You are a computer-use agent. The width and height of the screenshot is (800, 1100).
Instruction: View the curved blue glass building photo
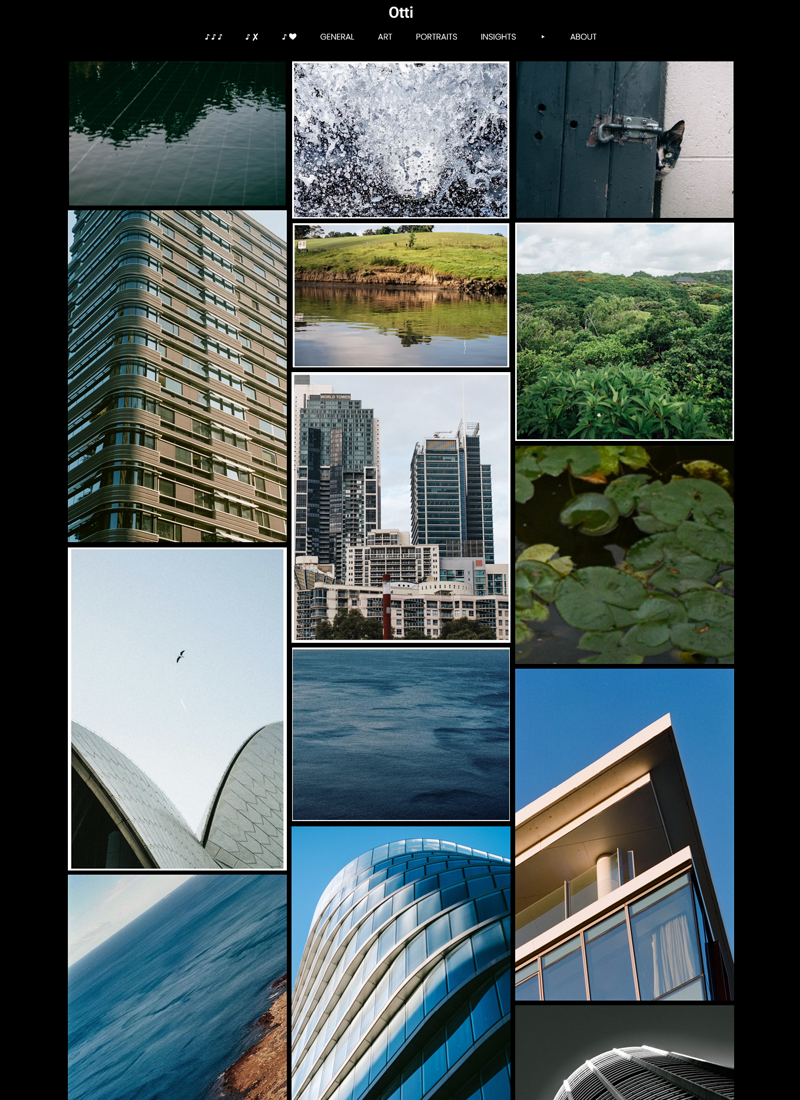pos(400,962)
